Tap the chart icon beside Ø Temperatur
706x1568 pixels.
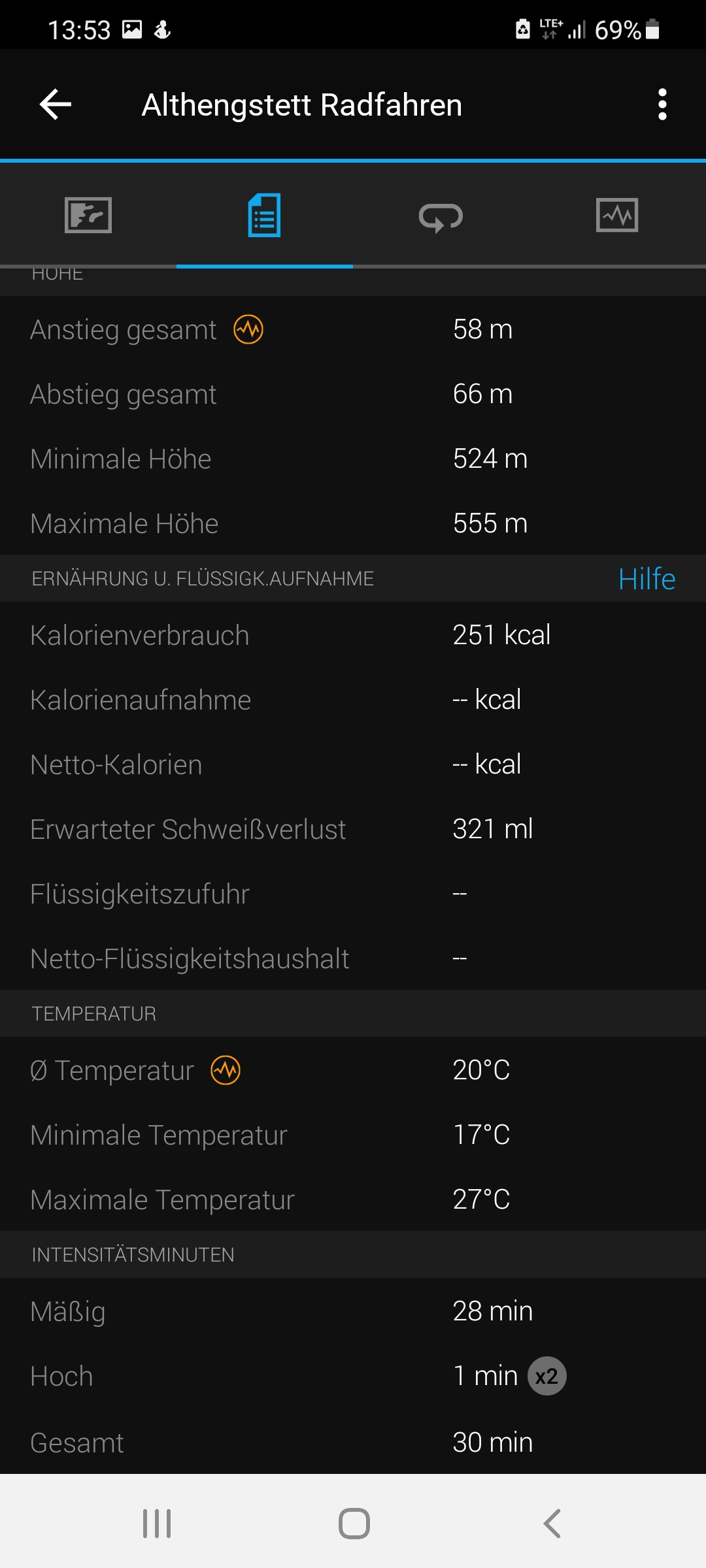[226, 1070]
